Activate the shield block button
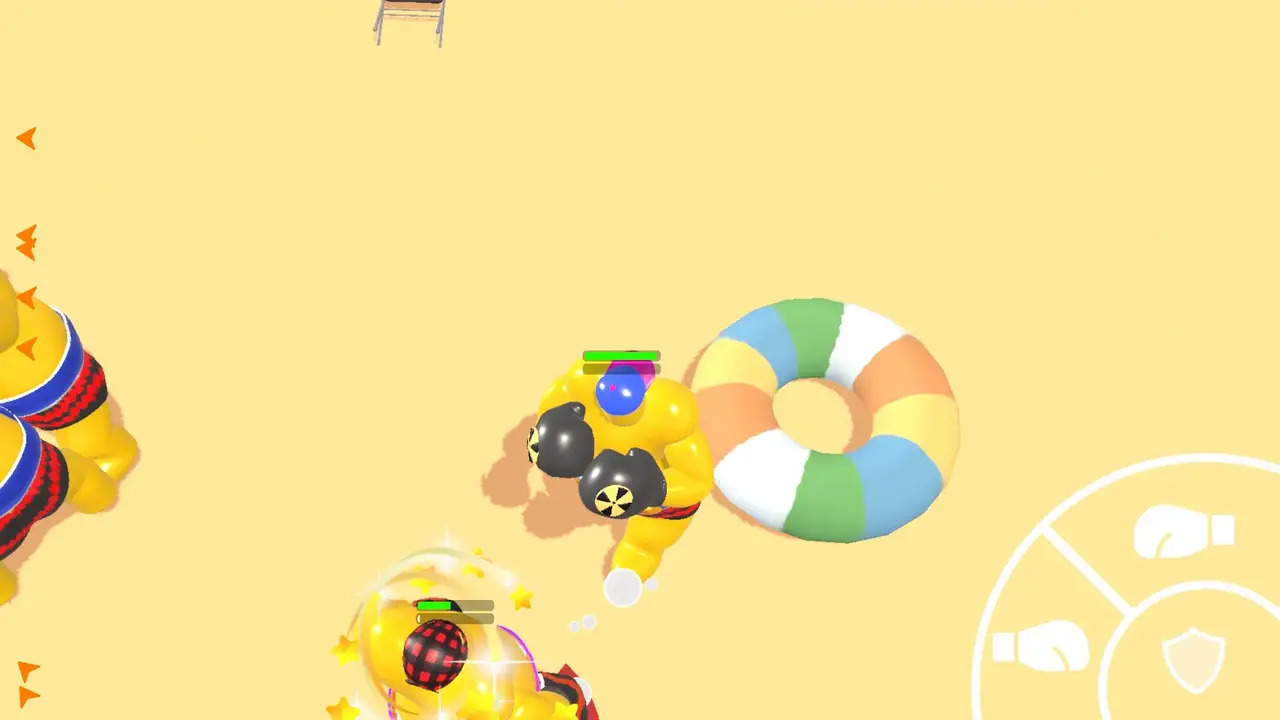 click(x=1194, y=660)
